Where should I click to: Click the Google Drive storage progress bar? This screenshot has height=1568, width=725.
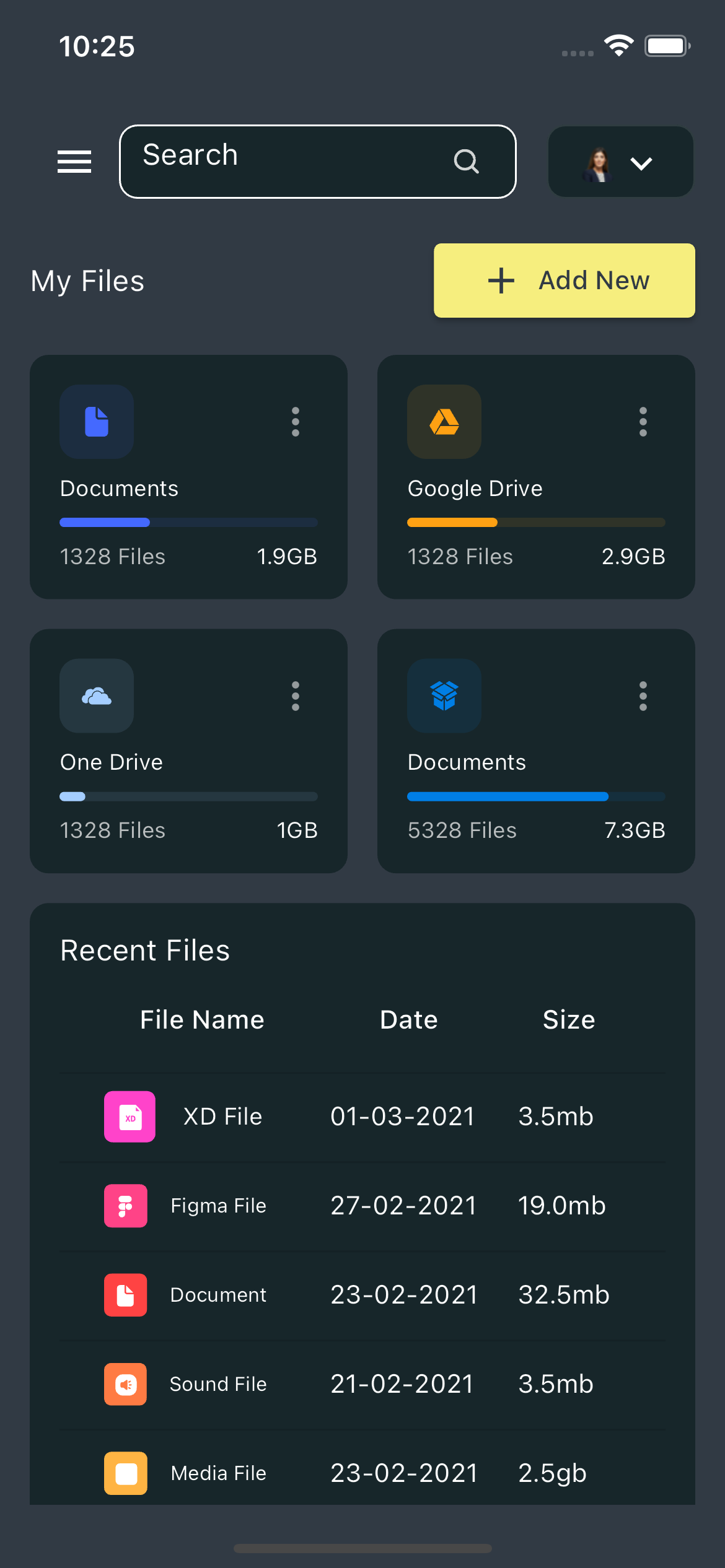(536, 522)
